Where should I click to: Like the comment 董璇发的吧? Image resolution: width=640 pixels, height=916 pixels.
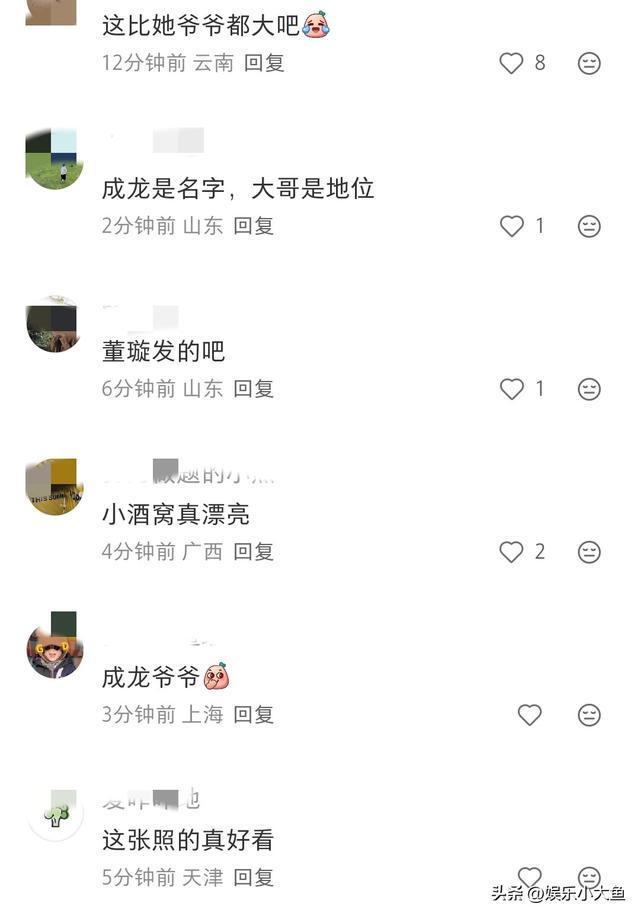(512, 389)
